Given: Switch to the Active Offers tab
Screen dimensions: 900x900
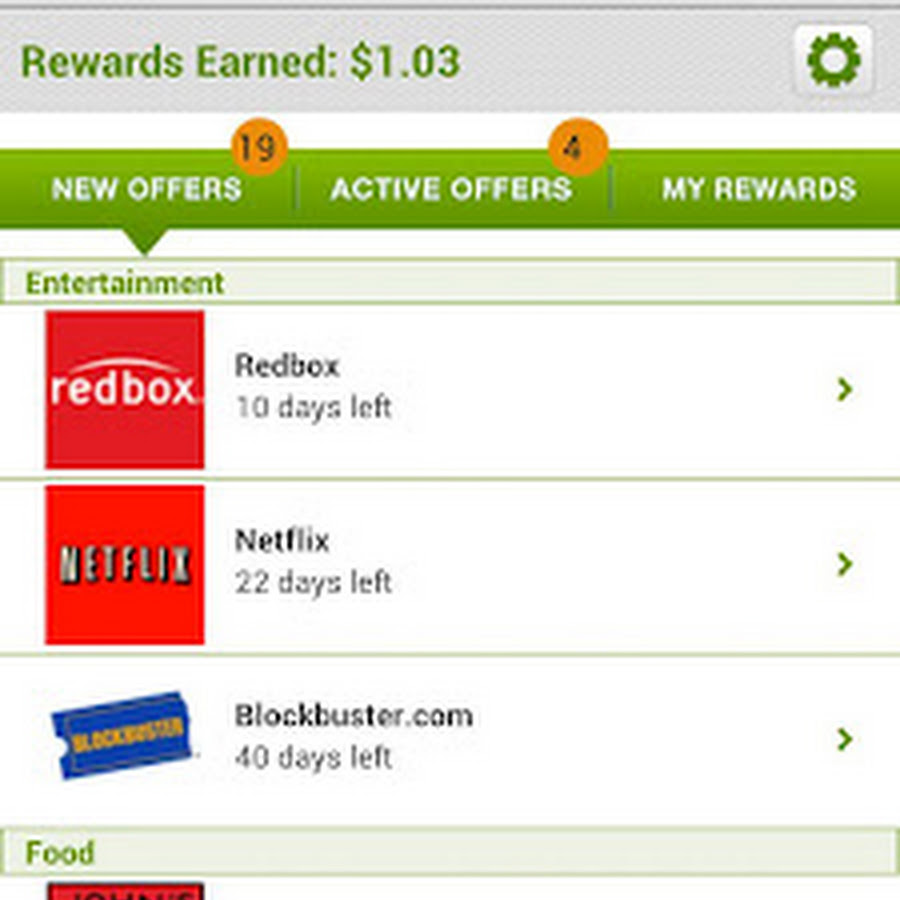Looking at the screenshot, I should (452, 189).
